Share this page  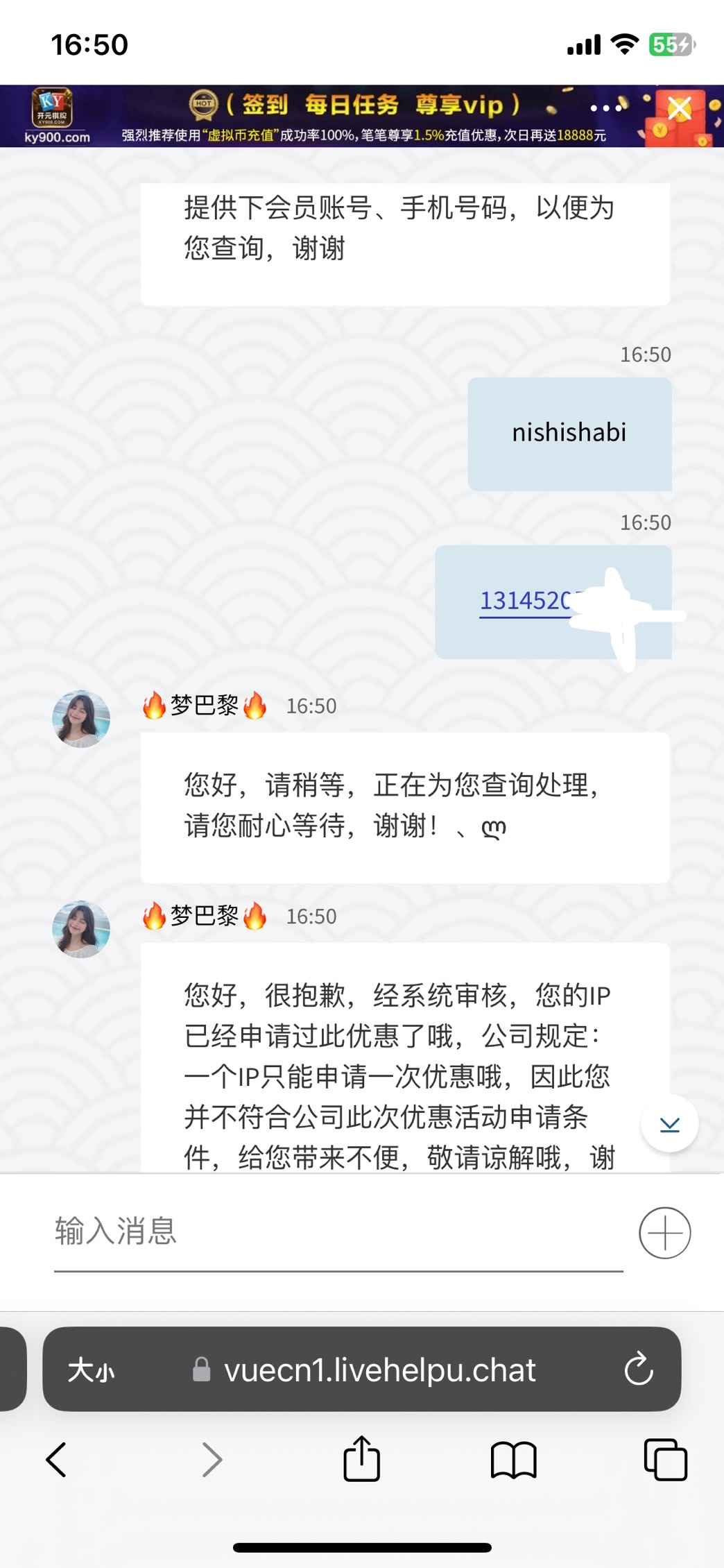[x=361, y=1459]
